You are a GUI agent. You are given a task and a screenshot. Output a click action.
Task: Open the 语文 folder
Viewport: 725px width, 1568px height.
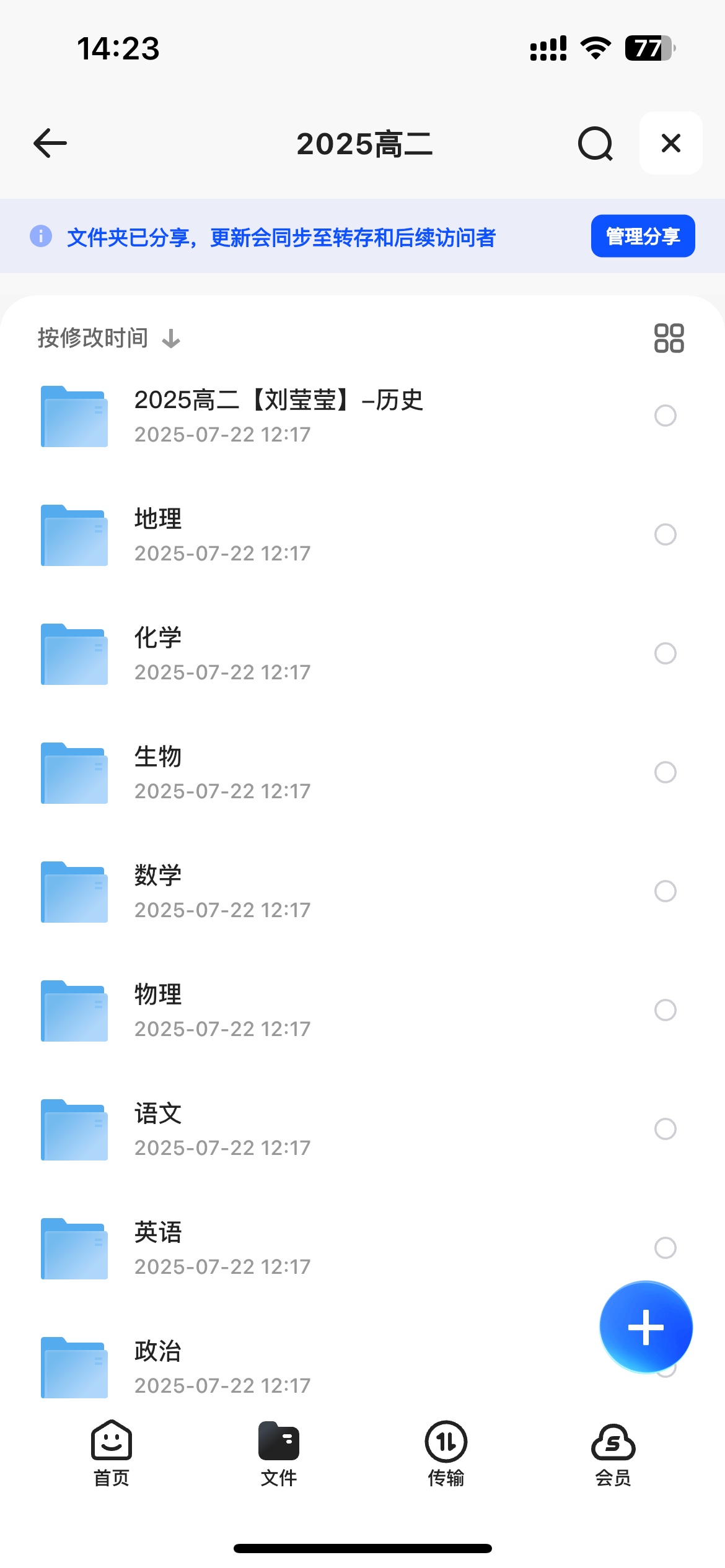pyautogui.click(x=158, y=1129)
